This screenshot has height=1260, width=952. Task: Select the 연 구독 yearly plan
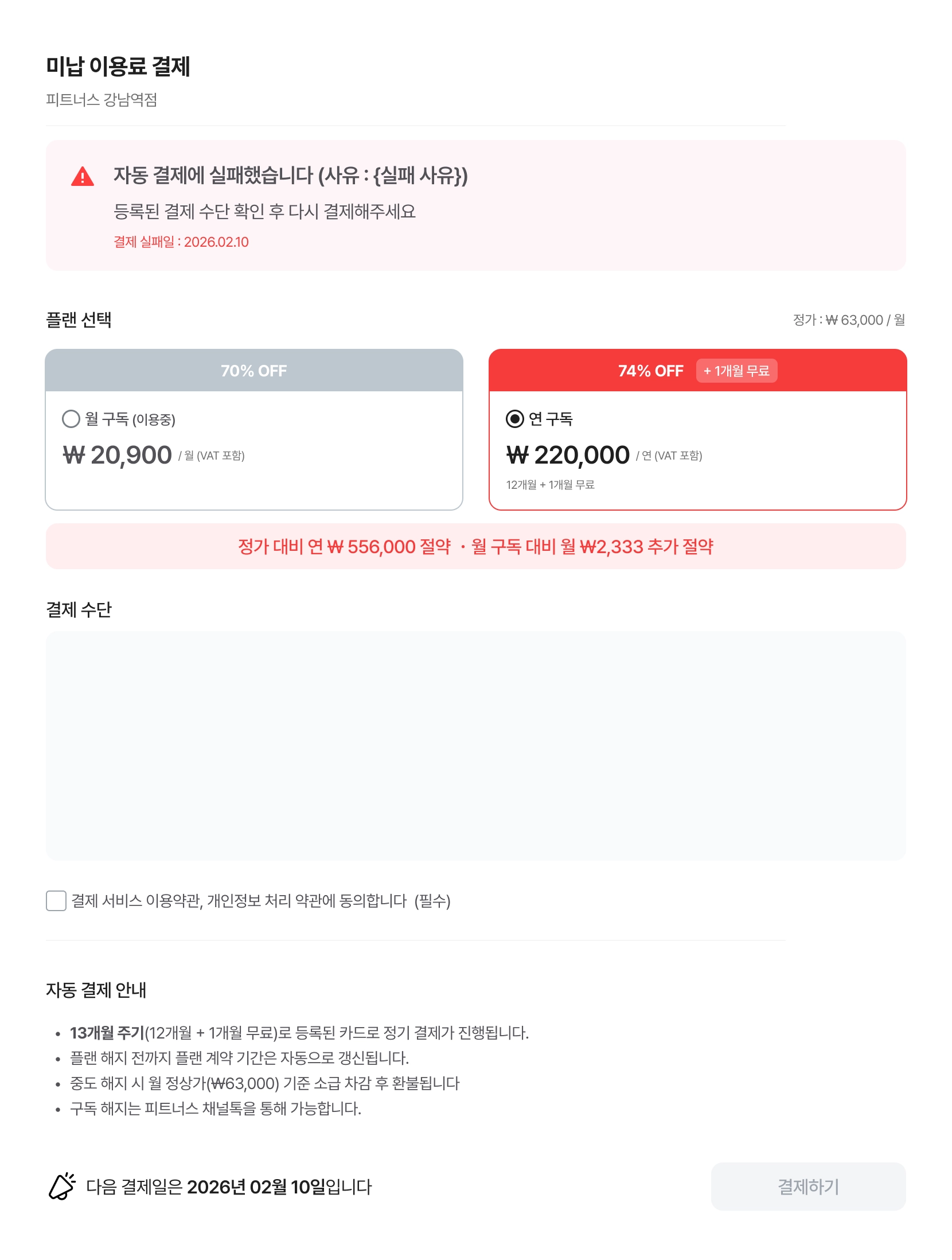tap(515, 419)
